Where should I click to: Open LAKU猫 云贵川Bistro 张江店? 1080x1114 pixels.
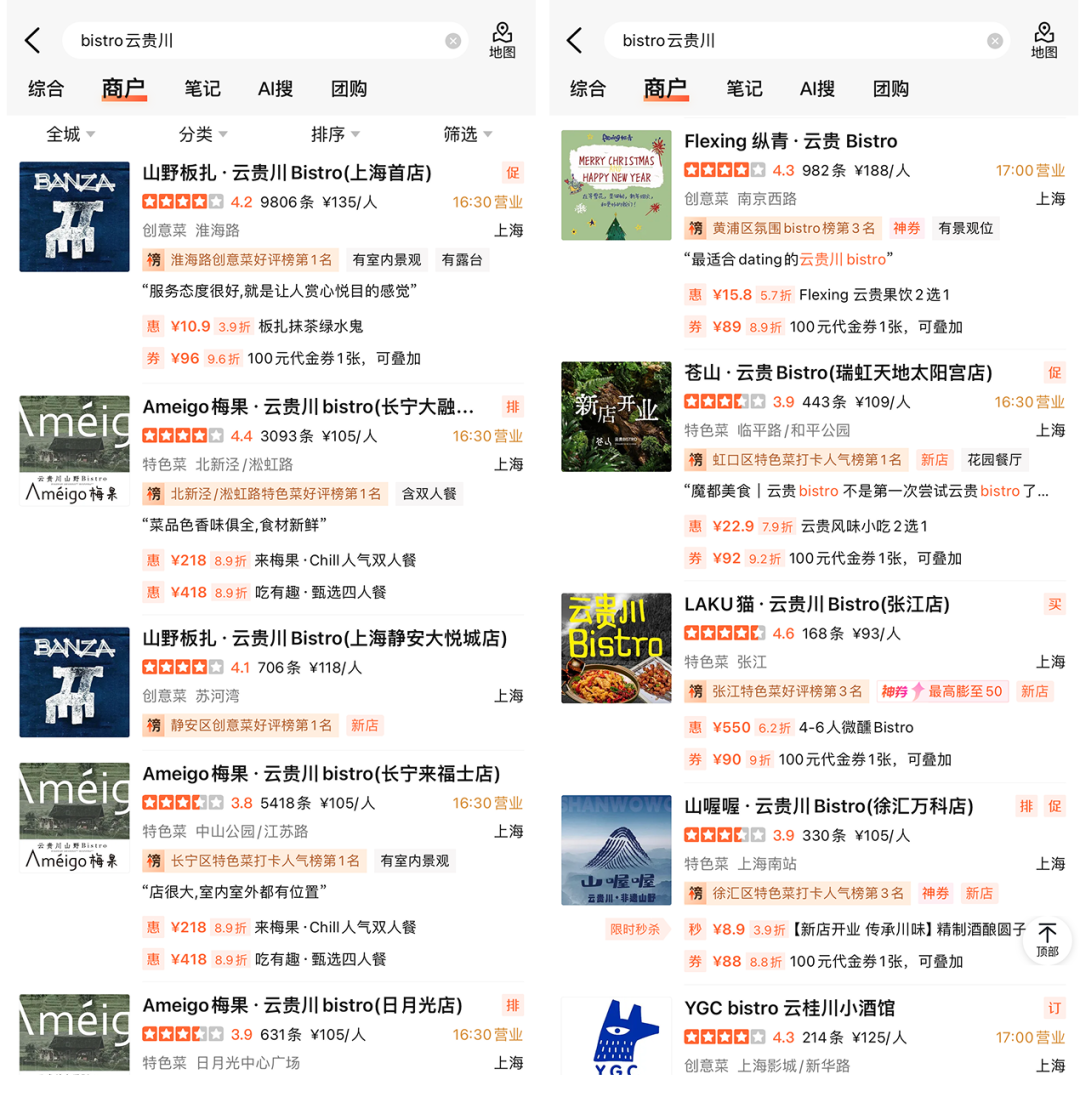tap(816, 604)
